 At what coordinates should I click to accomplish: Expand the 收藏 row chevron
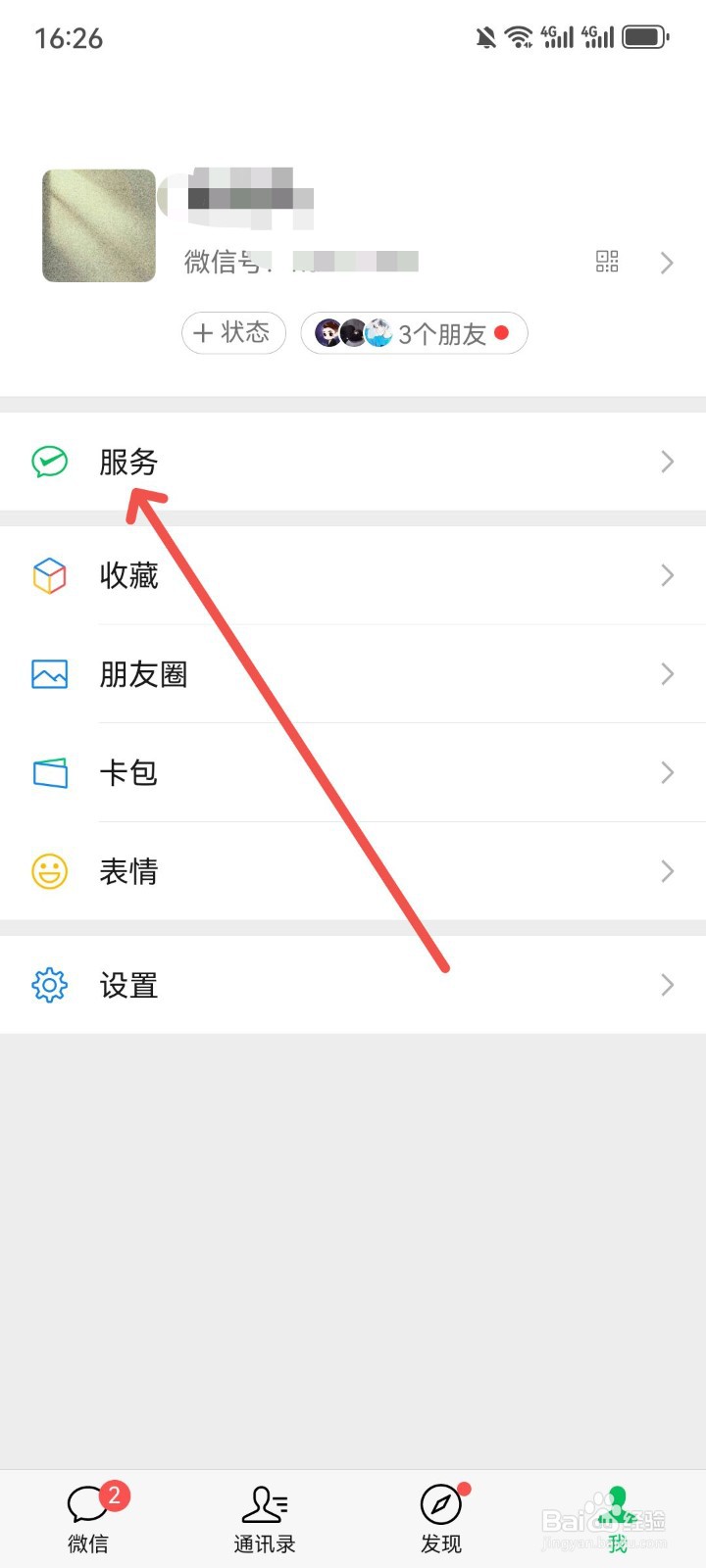pyautogui.click(x=668, y=576)
